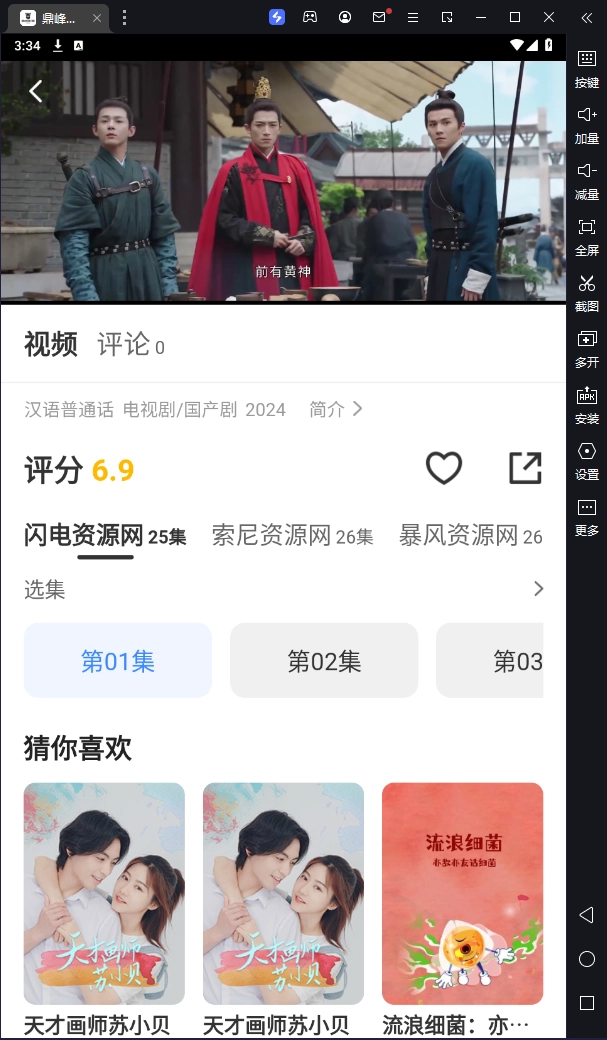Viewport: 607px width, 1040px height.
Task: Open the full 选集 episode list
Action: 538,589
